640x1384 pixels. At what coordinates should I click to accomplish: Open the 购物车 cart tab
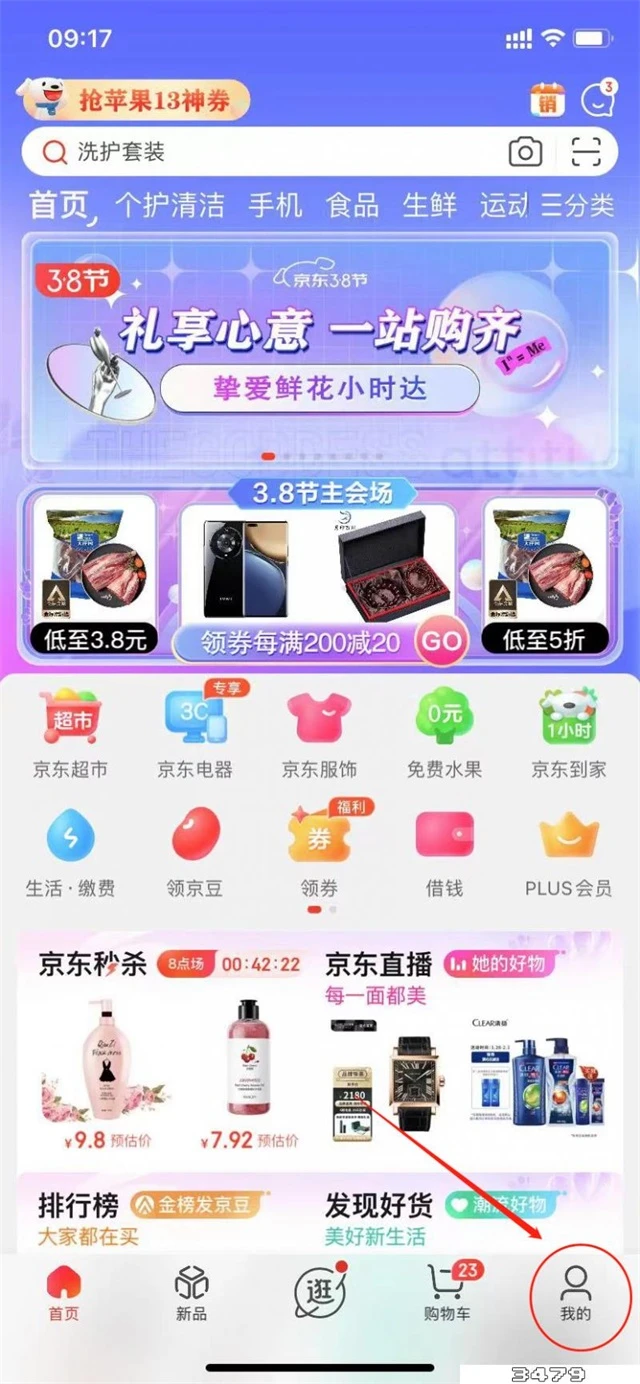coord(448,1292)
